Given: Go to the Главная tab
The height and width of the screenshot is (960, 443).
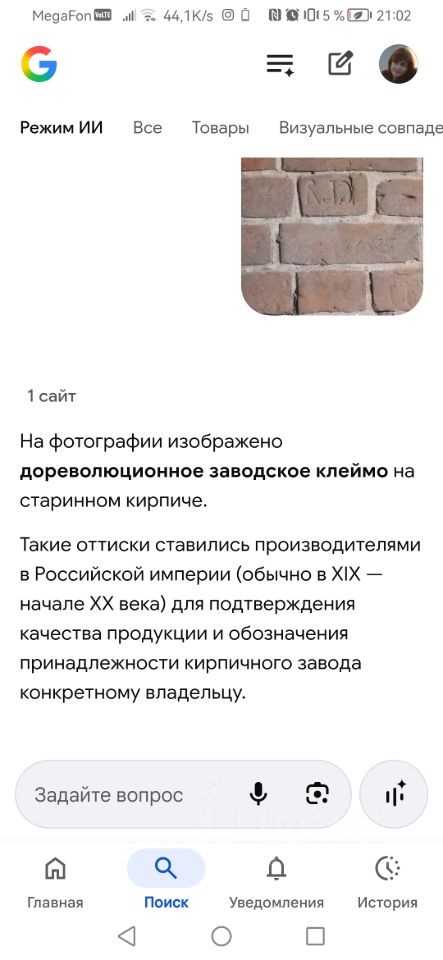Looking at the screenshot, I should pyautogui.click(x=55, y=883).
